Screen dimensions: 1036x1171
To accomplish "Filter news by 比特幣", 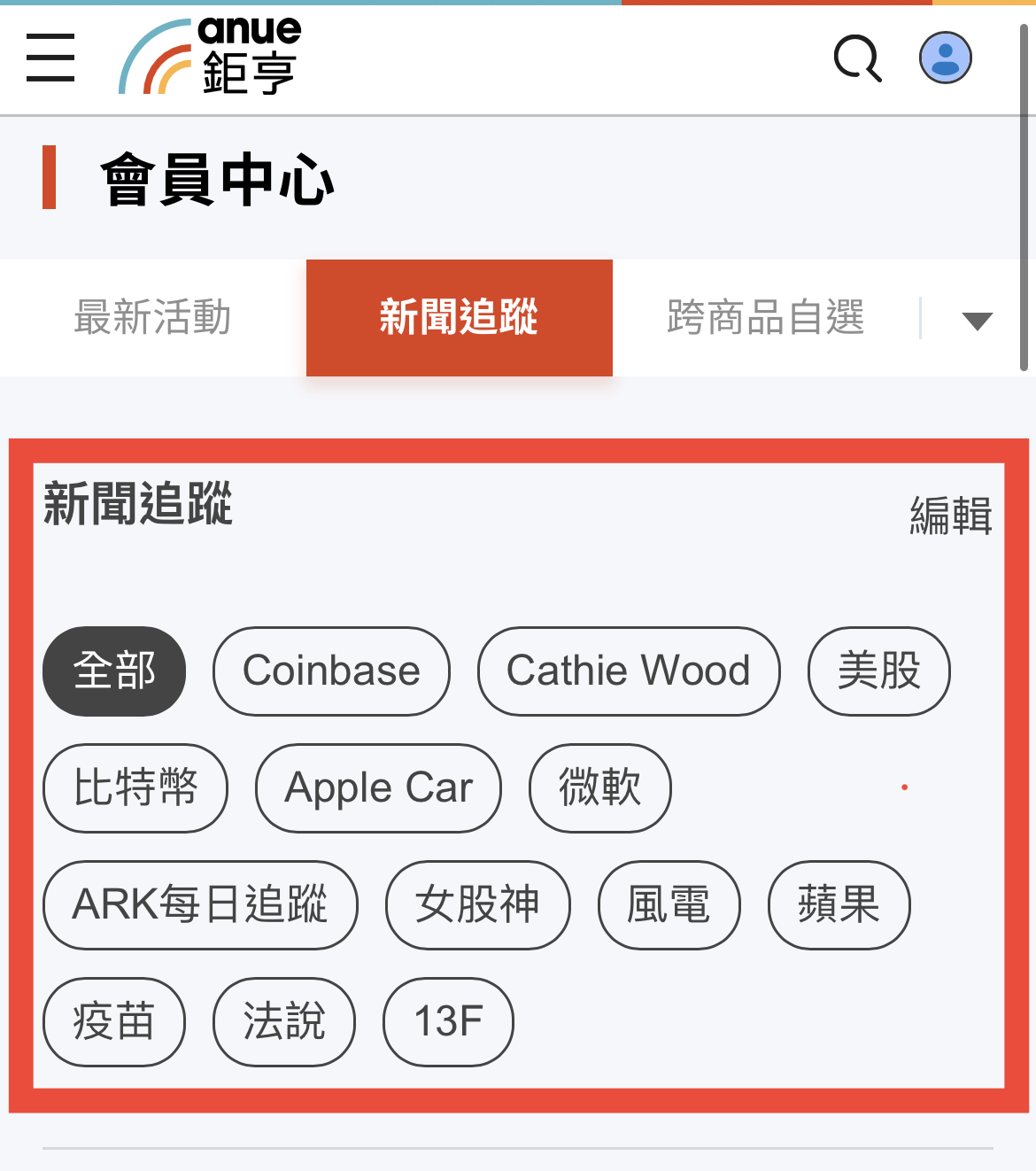I will point(135,788).
